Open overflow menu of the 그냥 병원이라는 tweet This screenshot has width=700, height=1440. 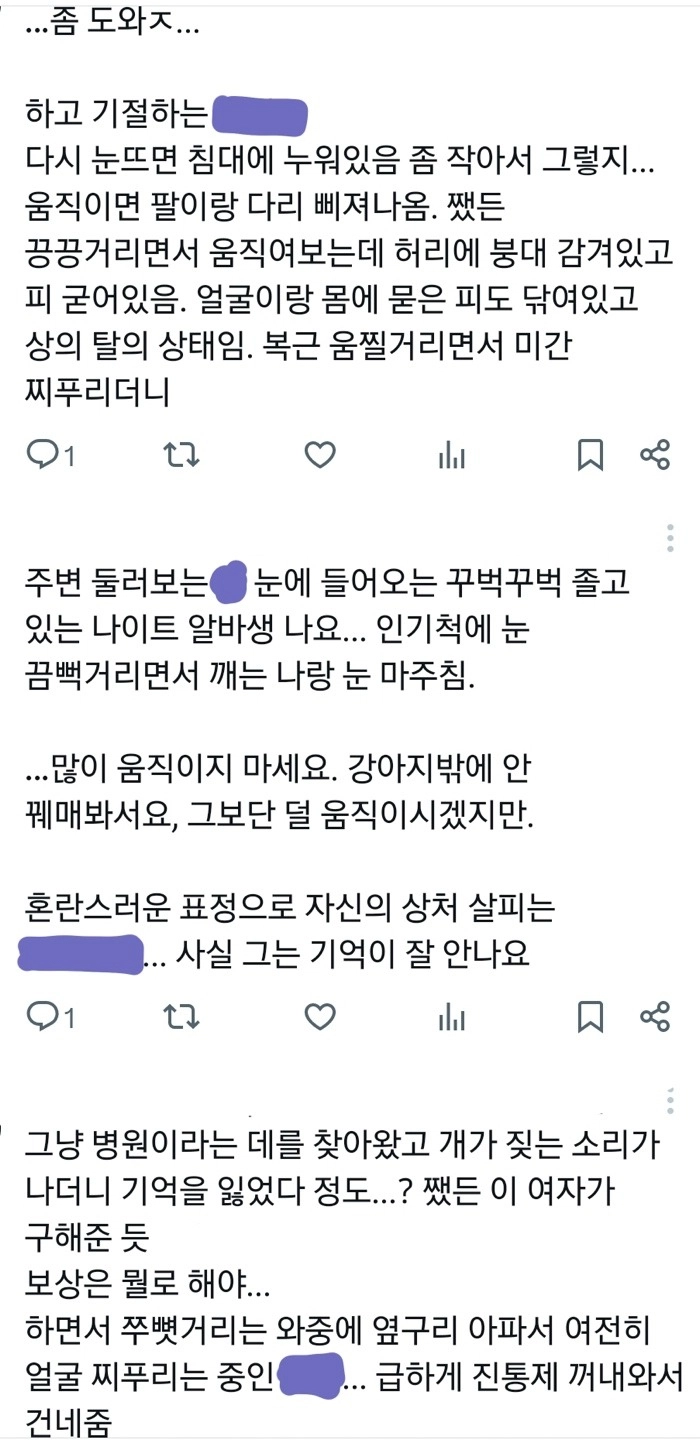(x=671, y=1098)
